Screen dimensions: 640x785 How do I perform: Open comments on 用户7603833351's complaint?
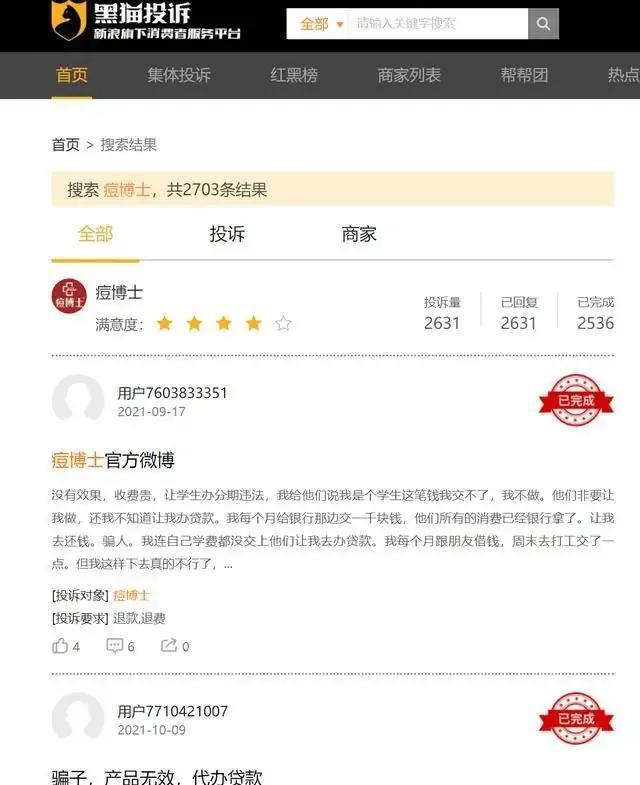(120, 646)
